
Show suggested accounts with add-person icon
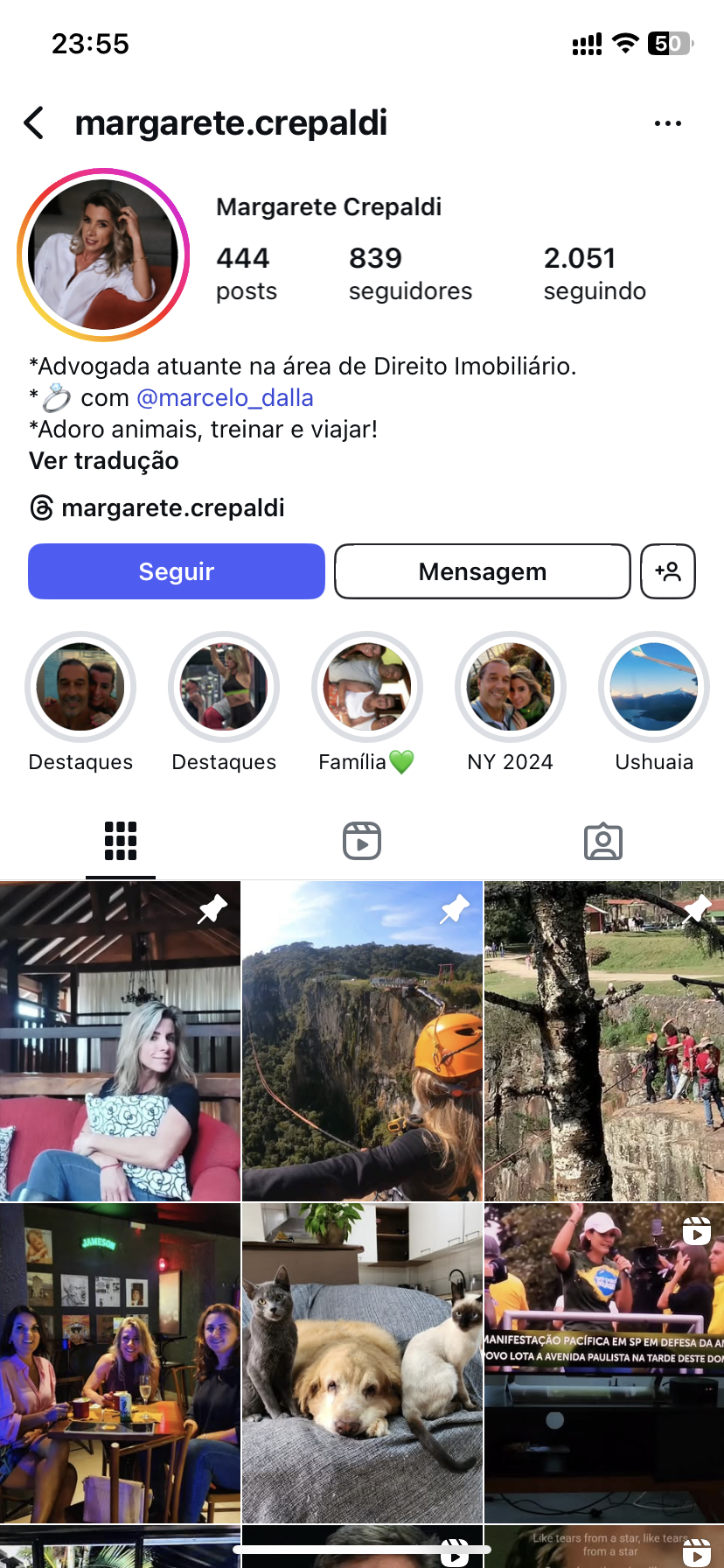tap(668, 571)
